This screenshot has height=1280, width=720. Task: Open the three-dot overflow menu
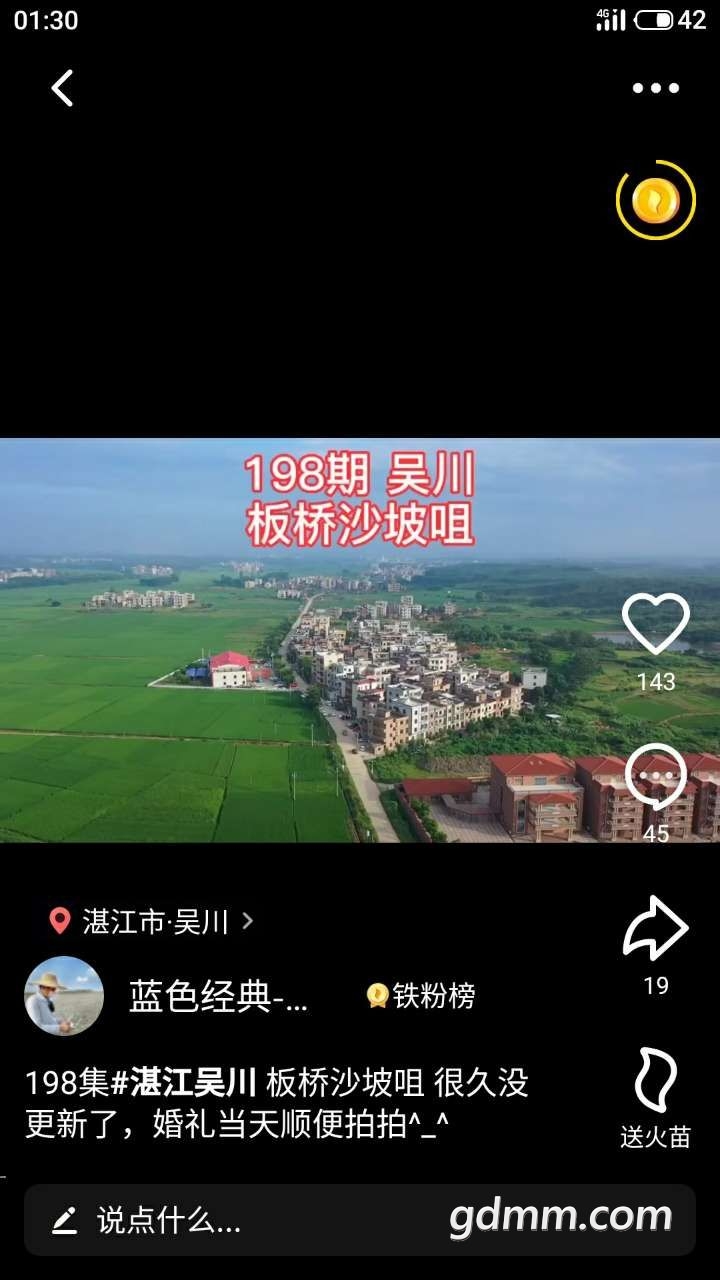point(655,88)
